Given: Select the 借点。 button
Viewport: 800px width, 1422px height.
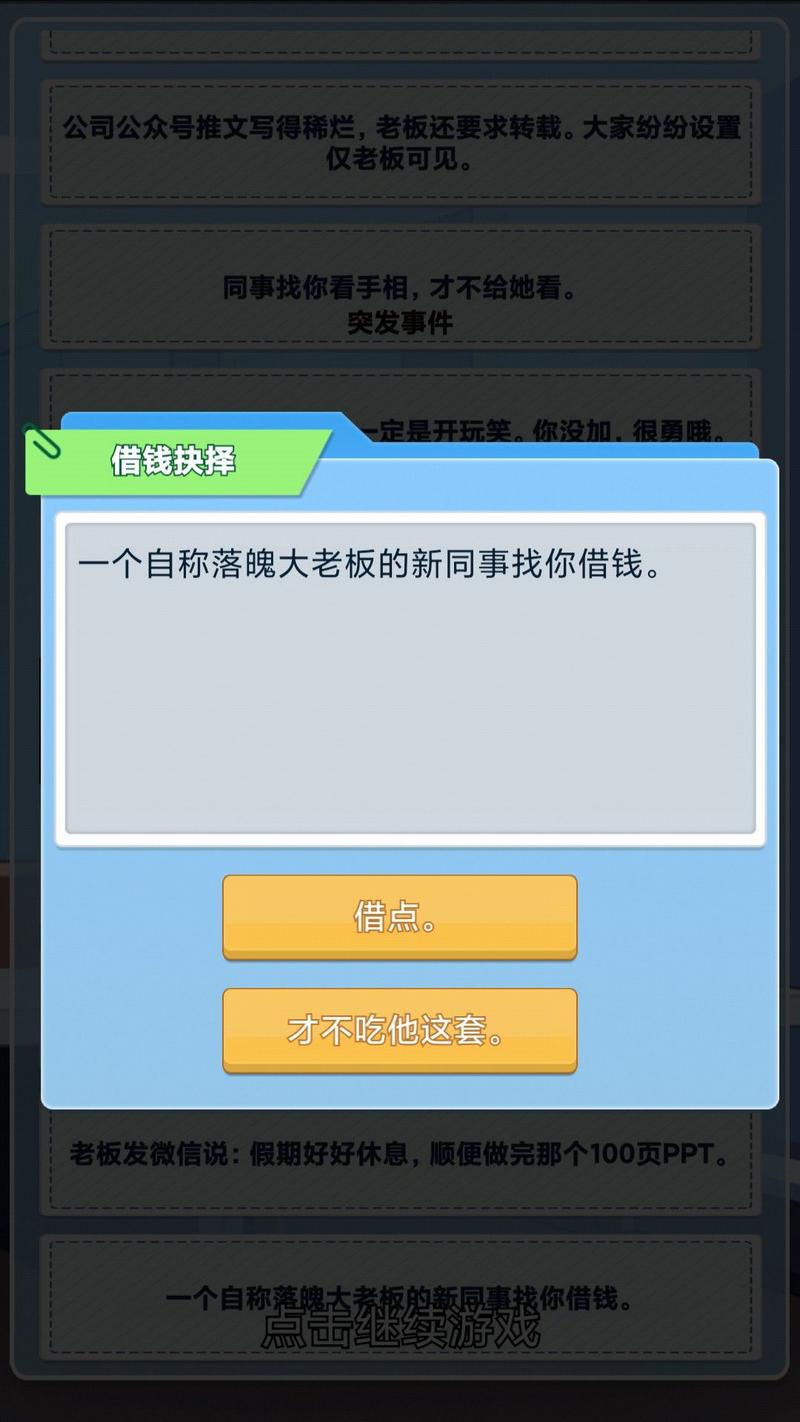Looking at the screenshot, I should (x=399, y=917).
